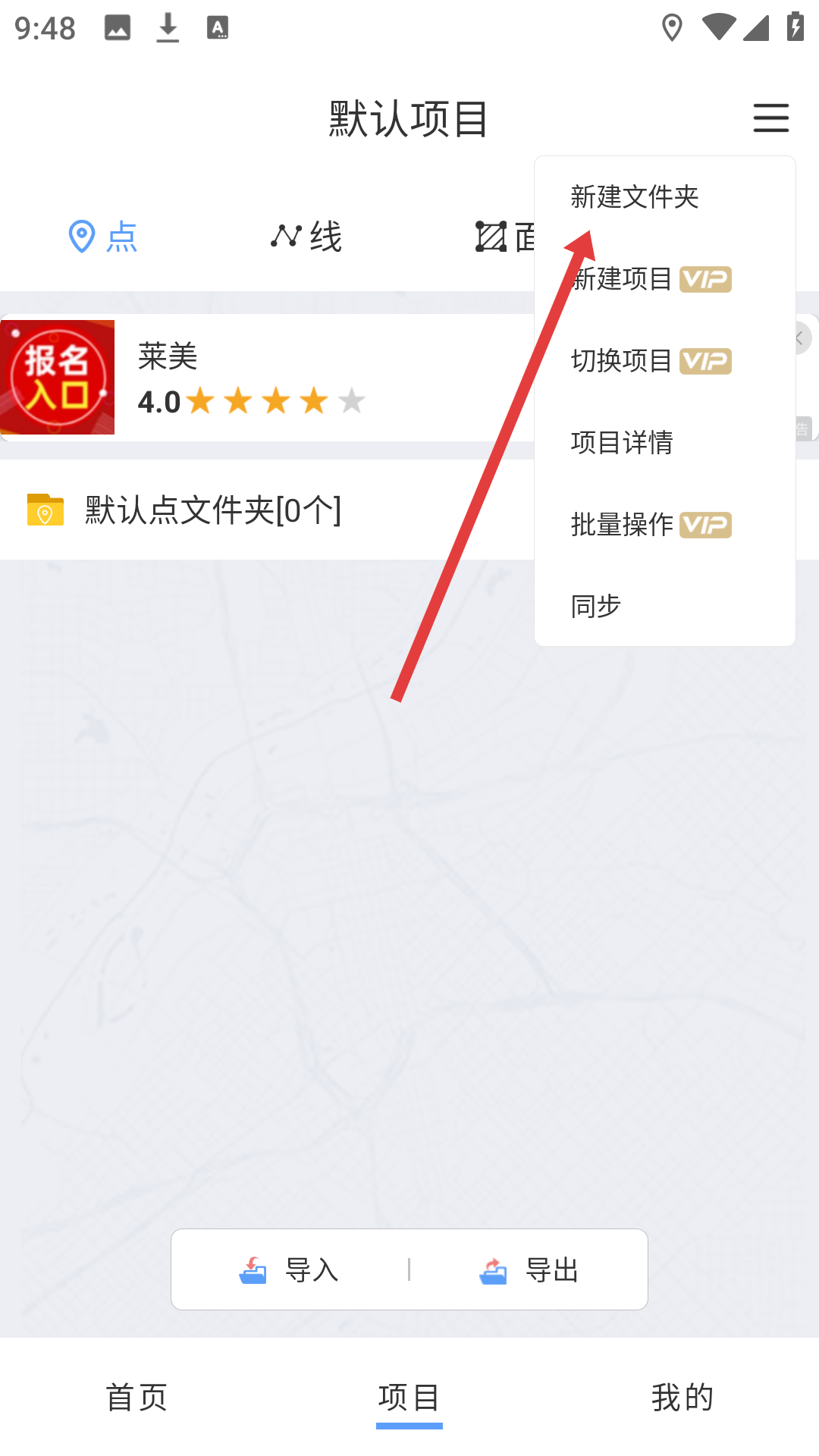The width and height of the screenshot is (819, 1456).
Task: Switch to the 点 tab
Action: coord(102,237)
